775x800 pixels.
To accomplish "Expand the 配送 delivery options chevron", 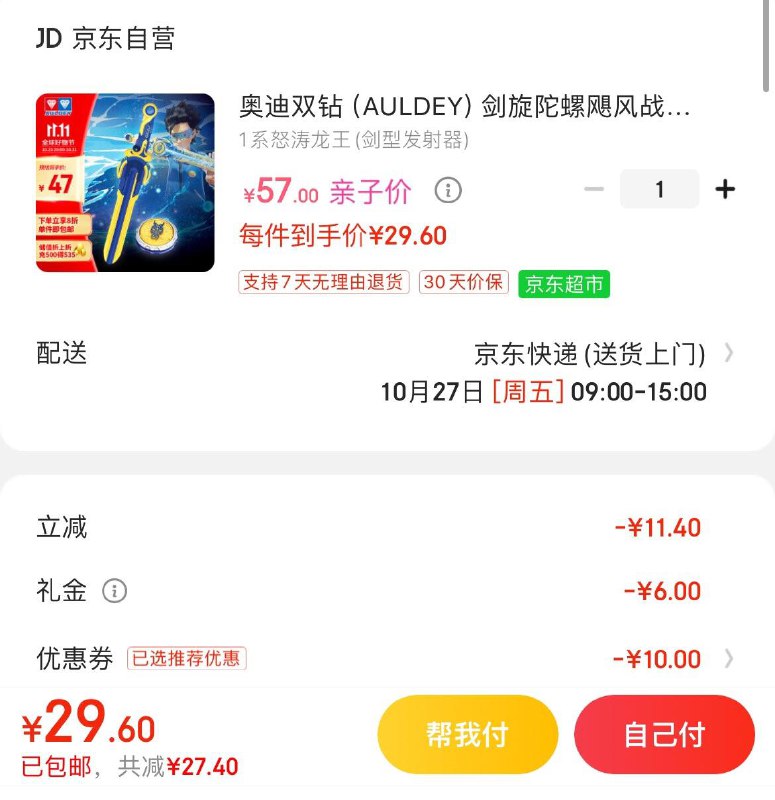I will point(731,352).
